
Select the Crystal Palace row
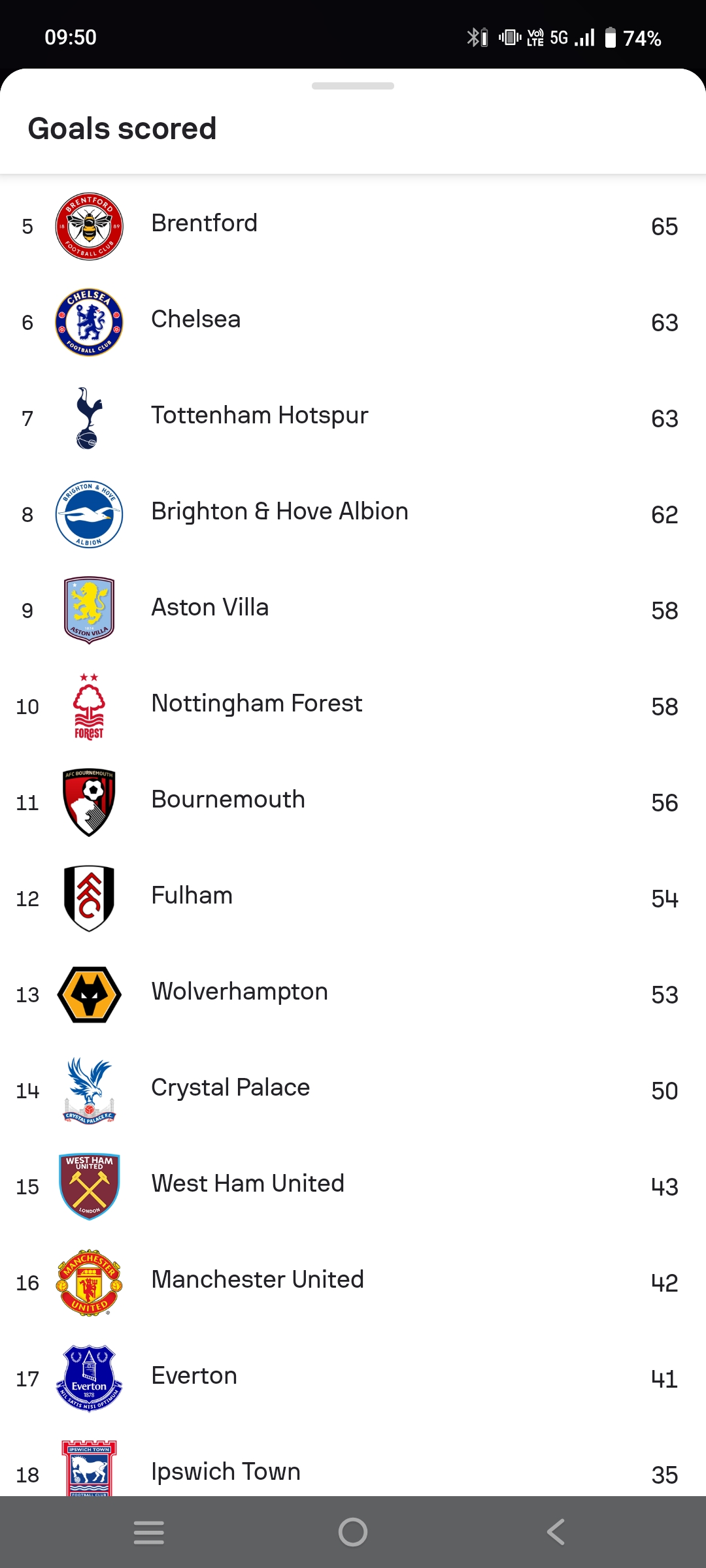coord(353,1090)
